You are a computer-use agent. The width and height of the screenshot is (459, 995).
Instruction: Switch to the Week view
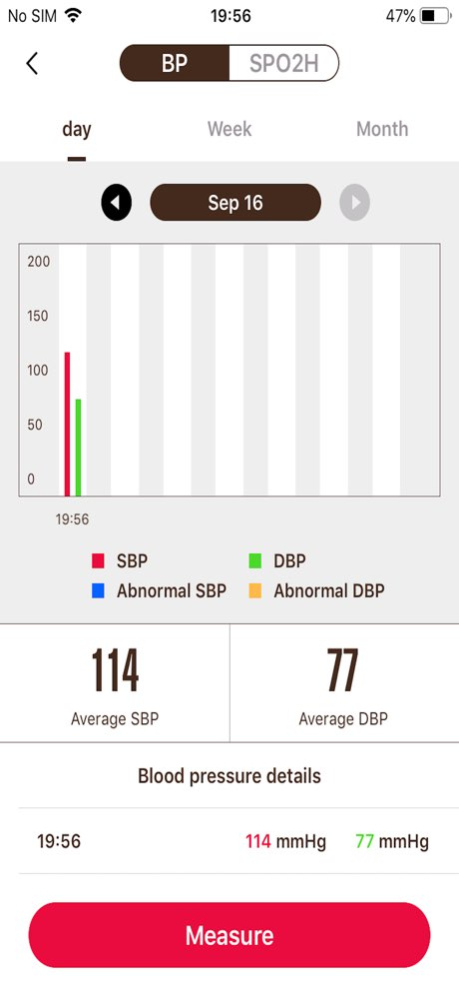coord(230,129)
